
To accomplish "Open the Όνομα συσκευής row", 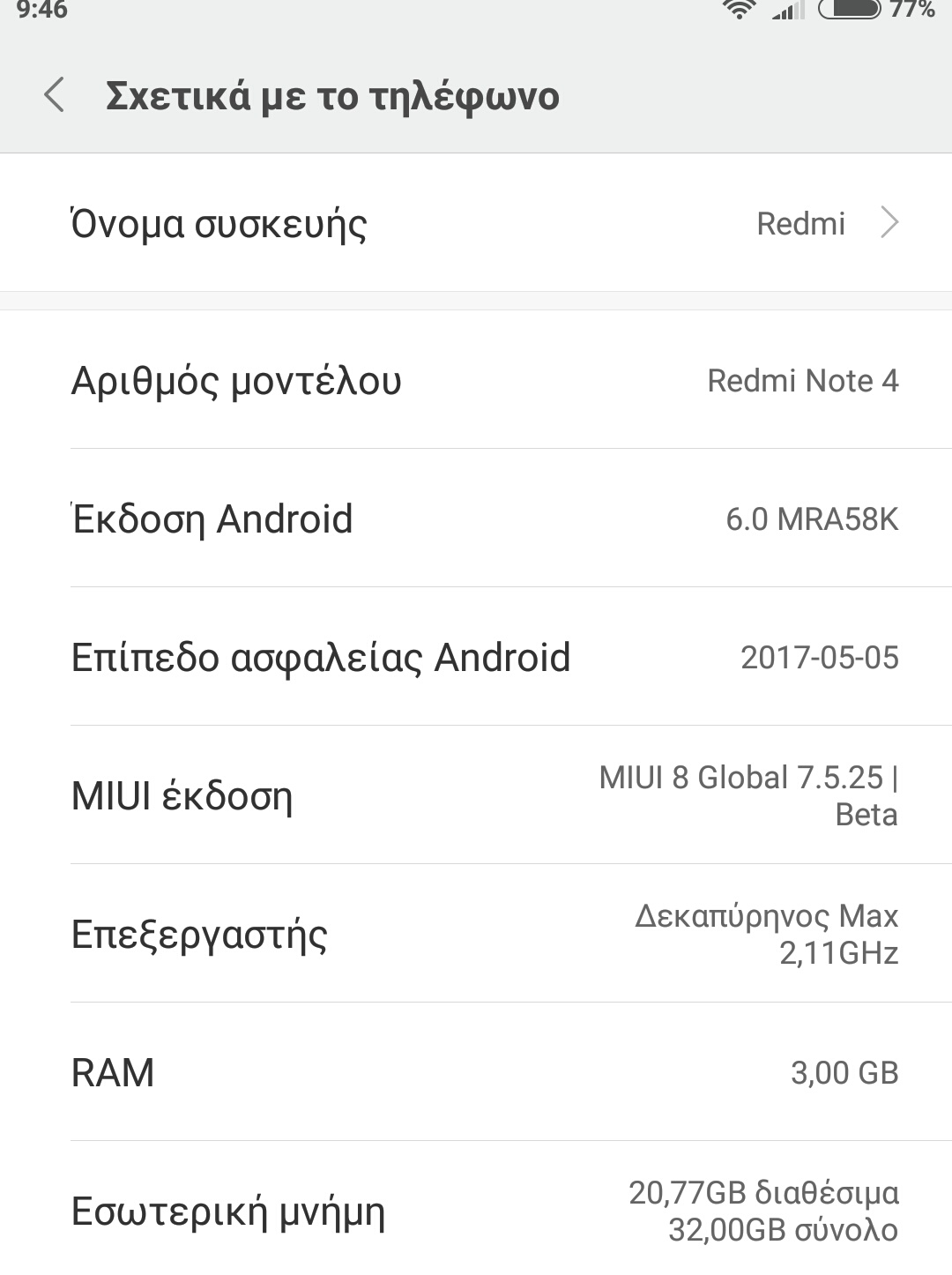I will (476, 223).
